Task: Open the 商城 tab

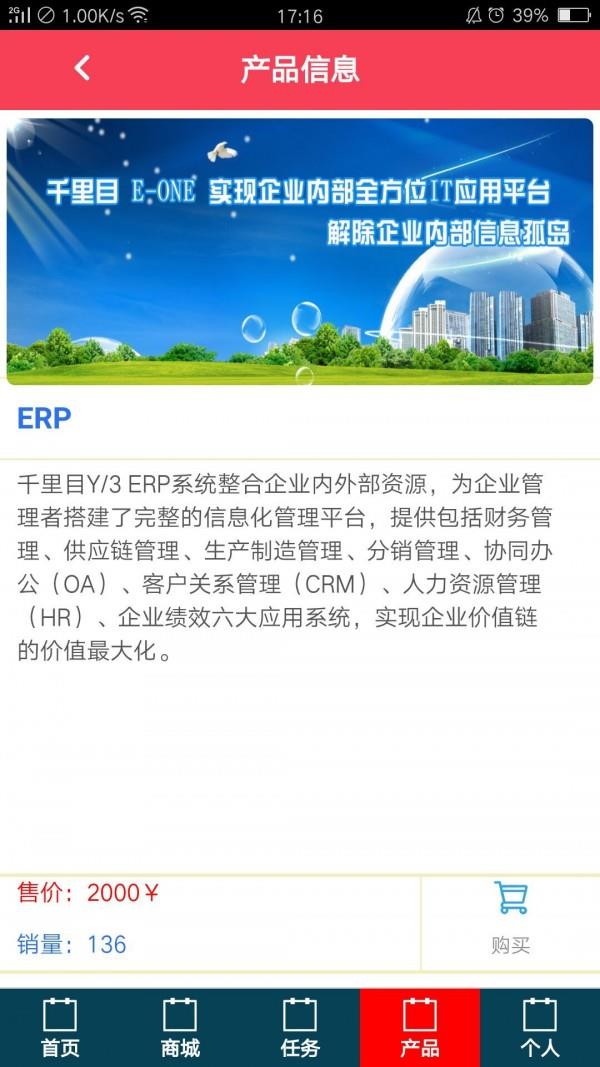Action: click(180, 1028)
